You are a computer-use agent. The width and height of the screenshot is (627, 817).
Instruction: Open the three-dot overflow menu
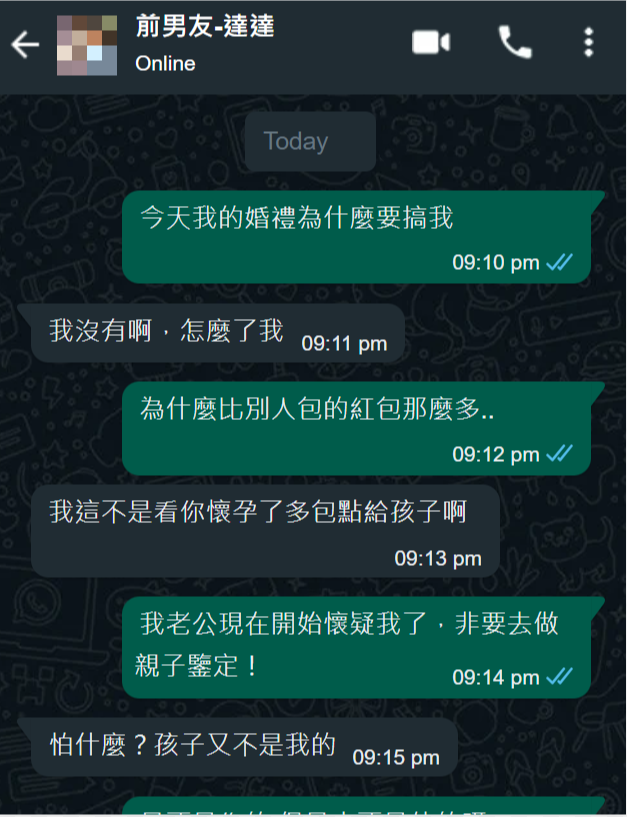coord(588,43)
